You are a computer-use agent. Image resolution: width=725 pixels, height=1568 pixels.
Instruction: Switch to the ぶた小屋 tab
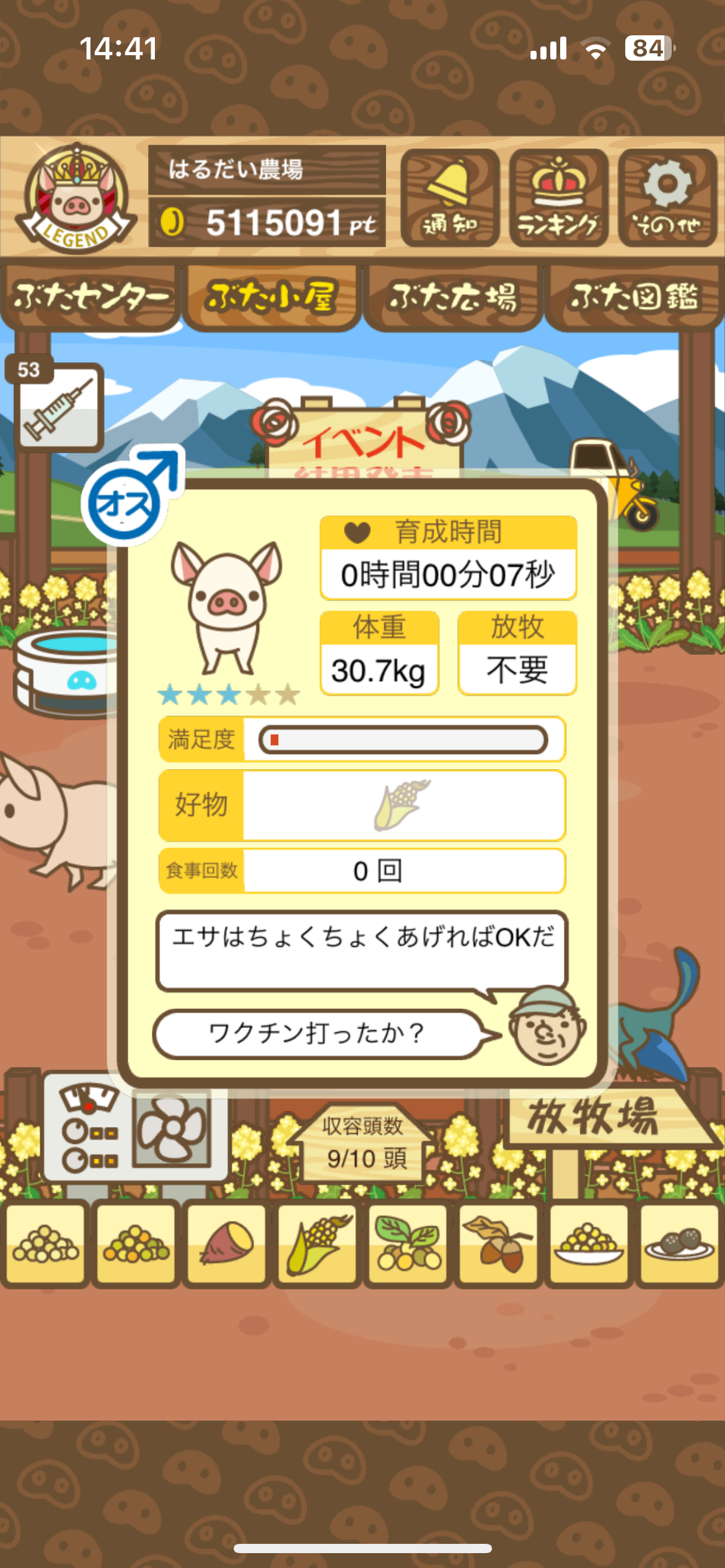click(x=271, y=297)
